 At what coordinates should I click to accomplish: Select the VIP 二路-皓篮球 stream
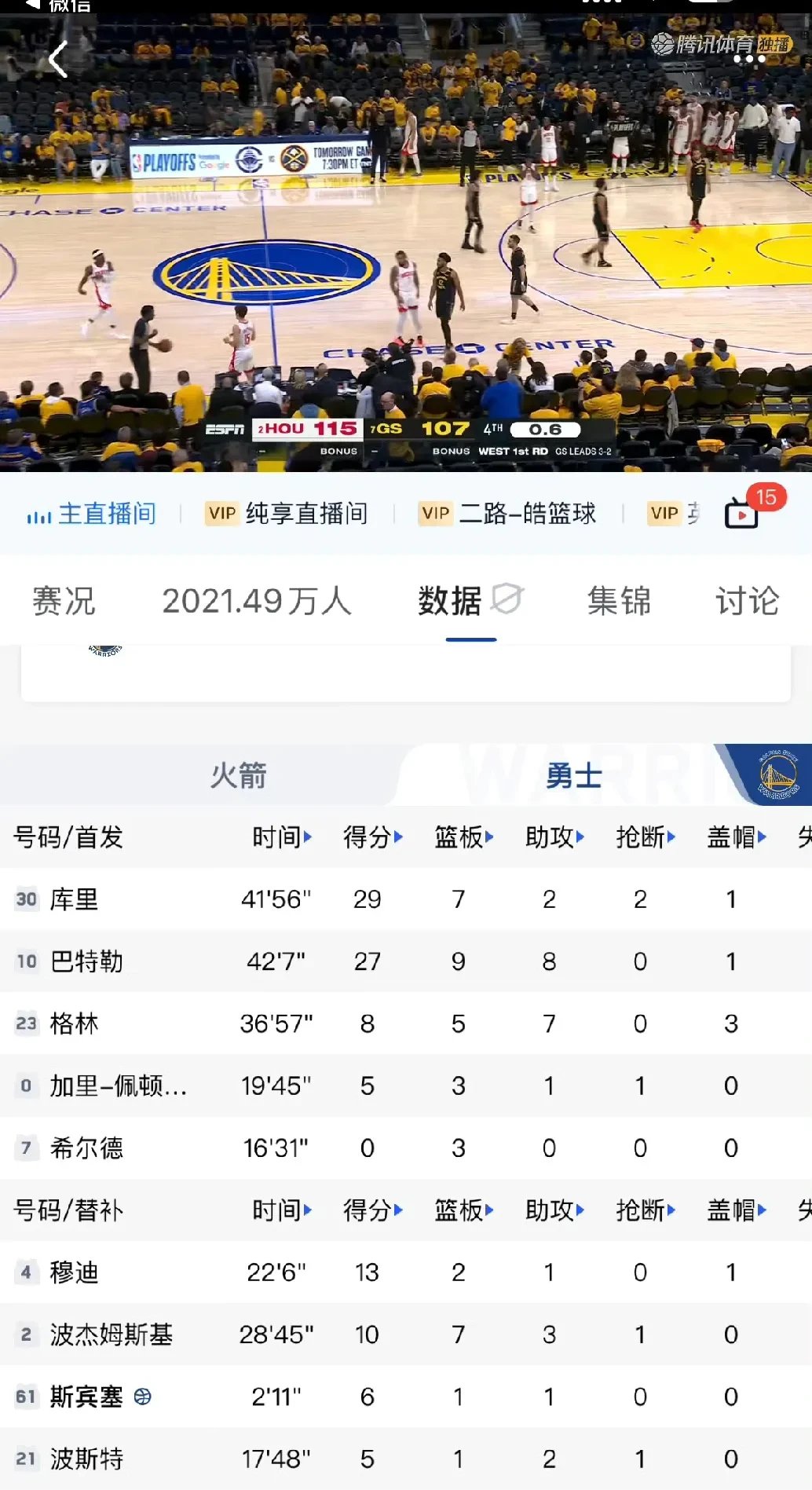508,514
